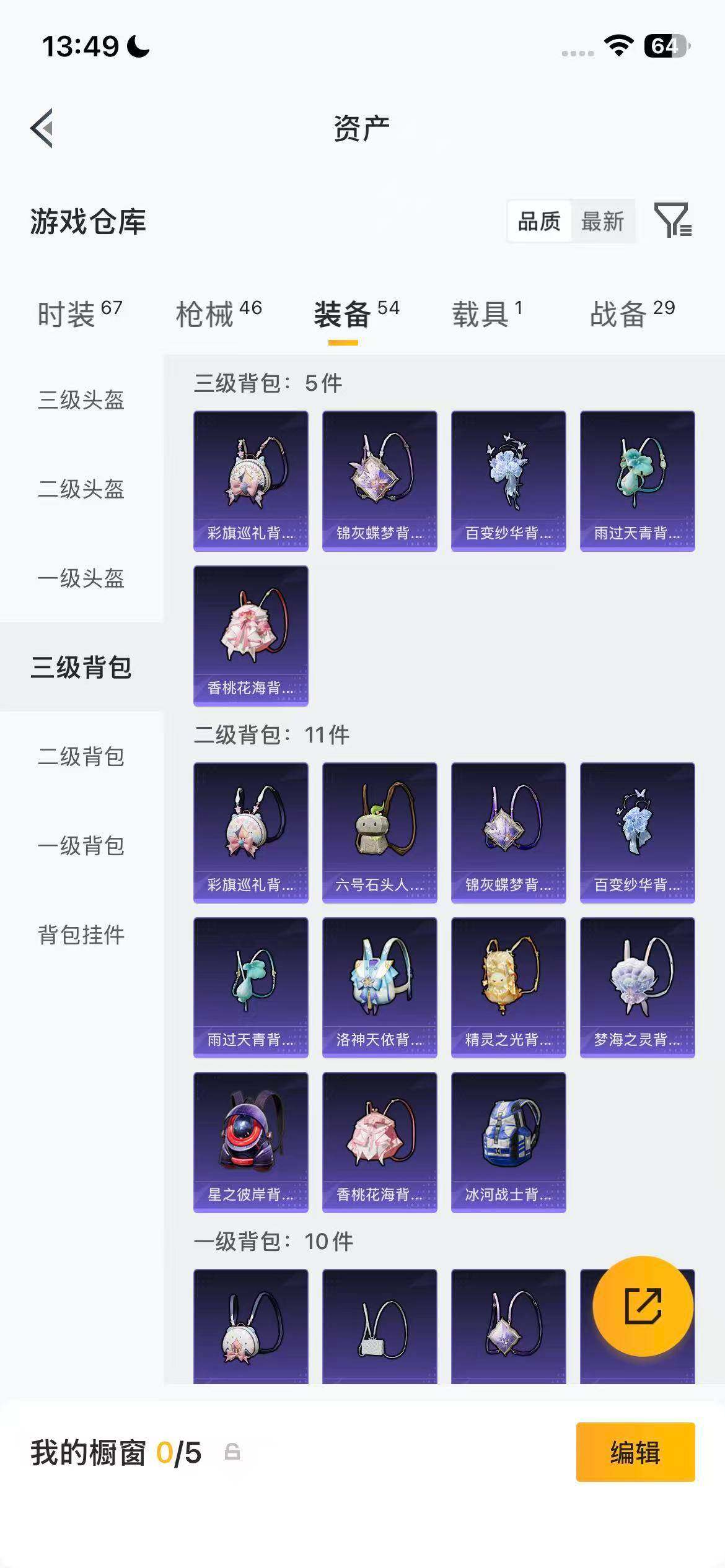Sort items by 品质

click(x=539, y=221)
